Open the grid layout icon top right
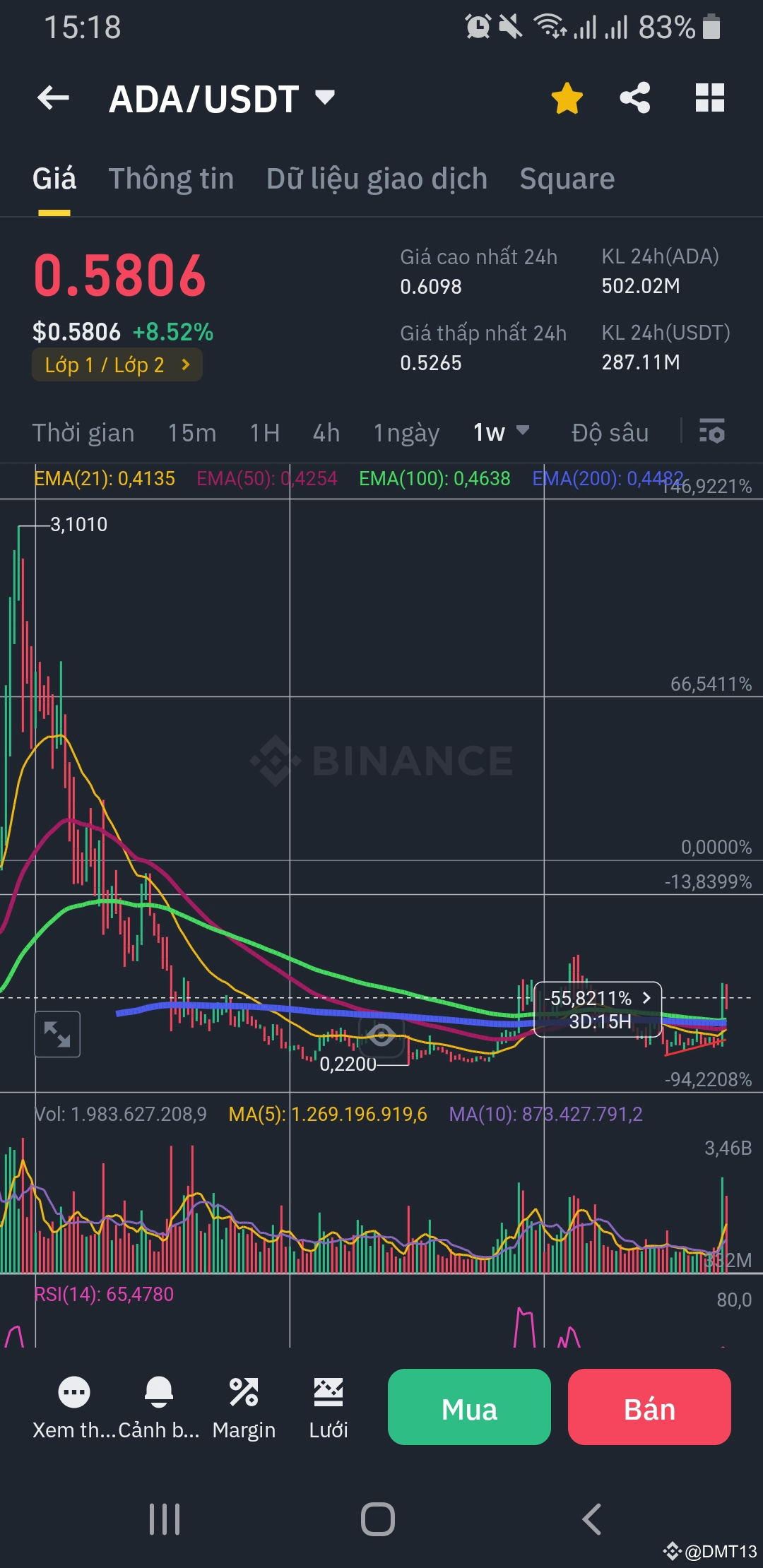The width and height of the screenshot is (763, 1568). pyautogui.click(x=709, y=97)
